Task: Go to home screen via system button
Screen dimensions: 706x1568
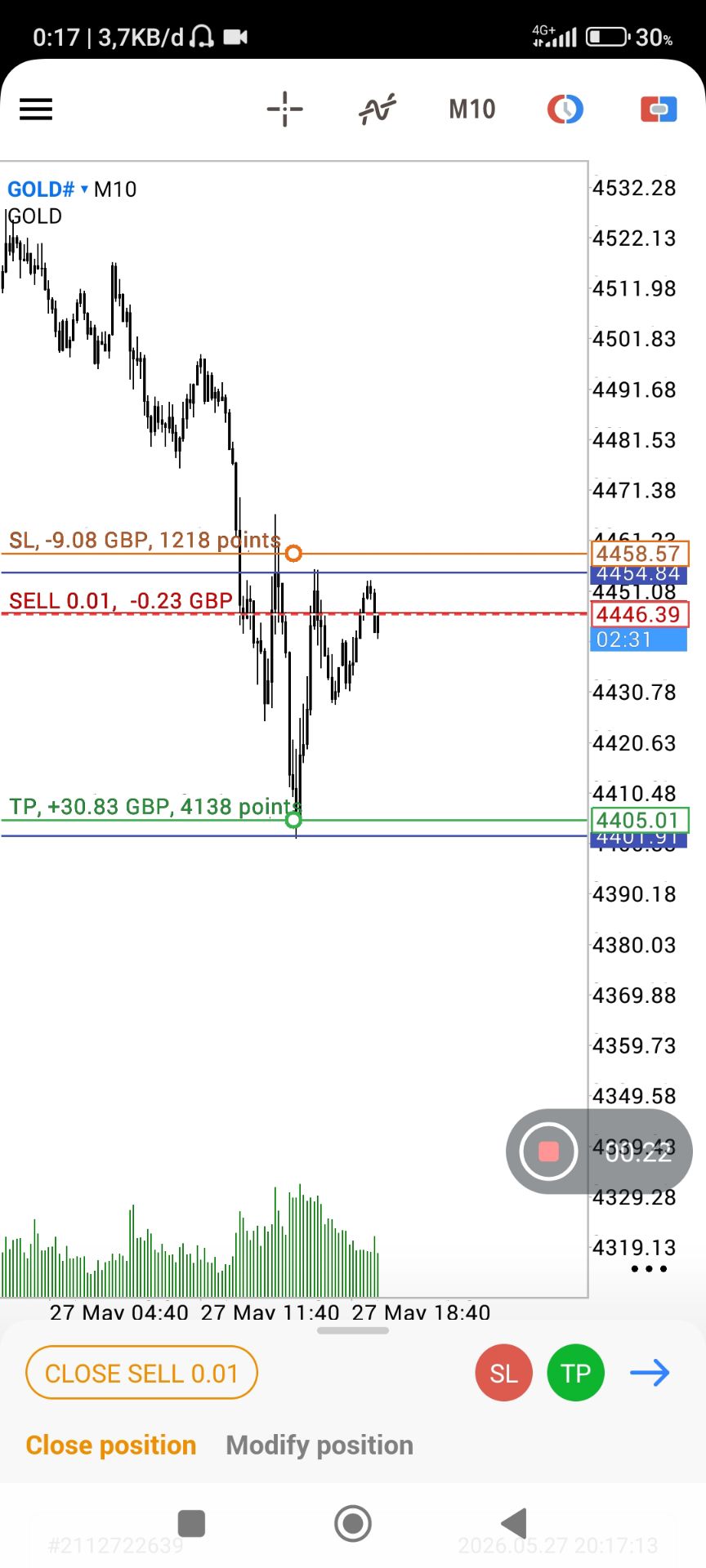Action: [353, 1523]
